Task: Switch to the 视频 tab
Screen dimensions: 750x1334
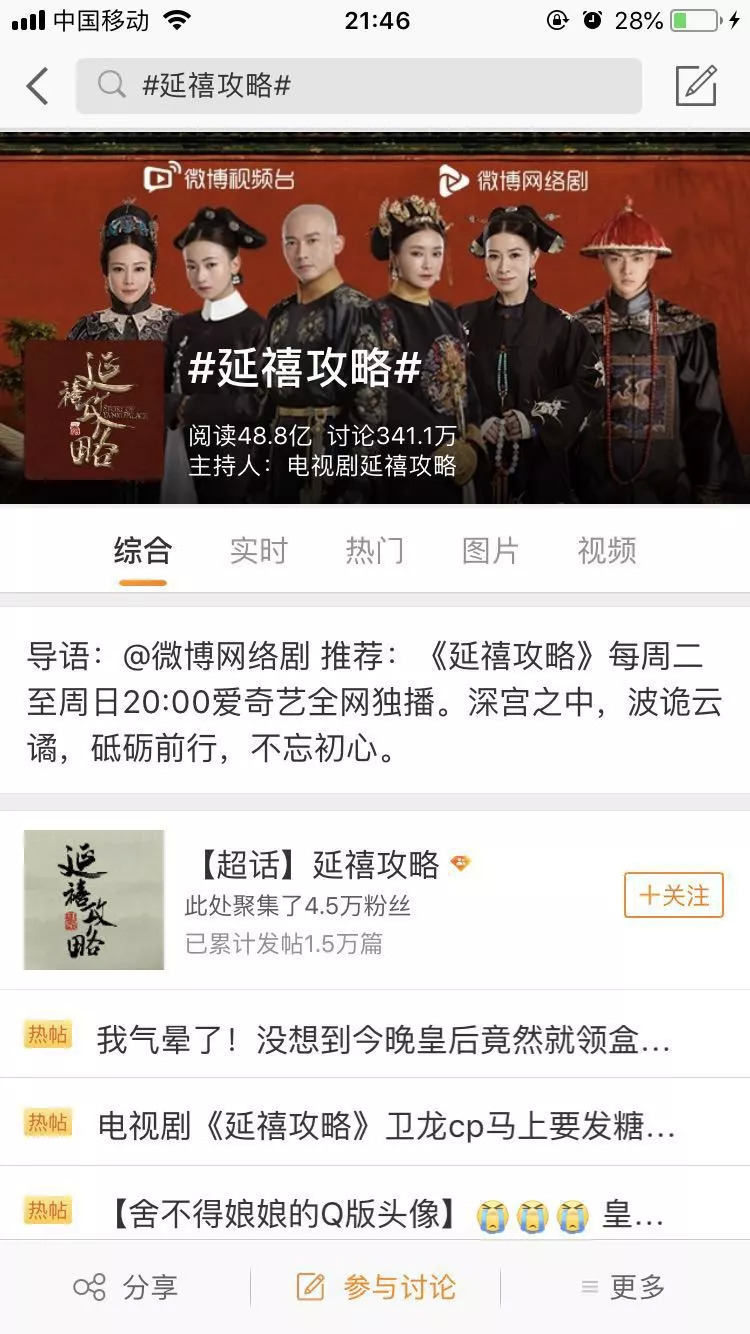Action: click(606, 551)
